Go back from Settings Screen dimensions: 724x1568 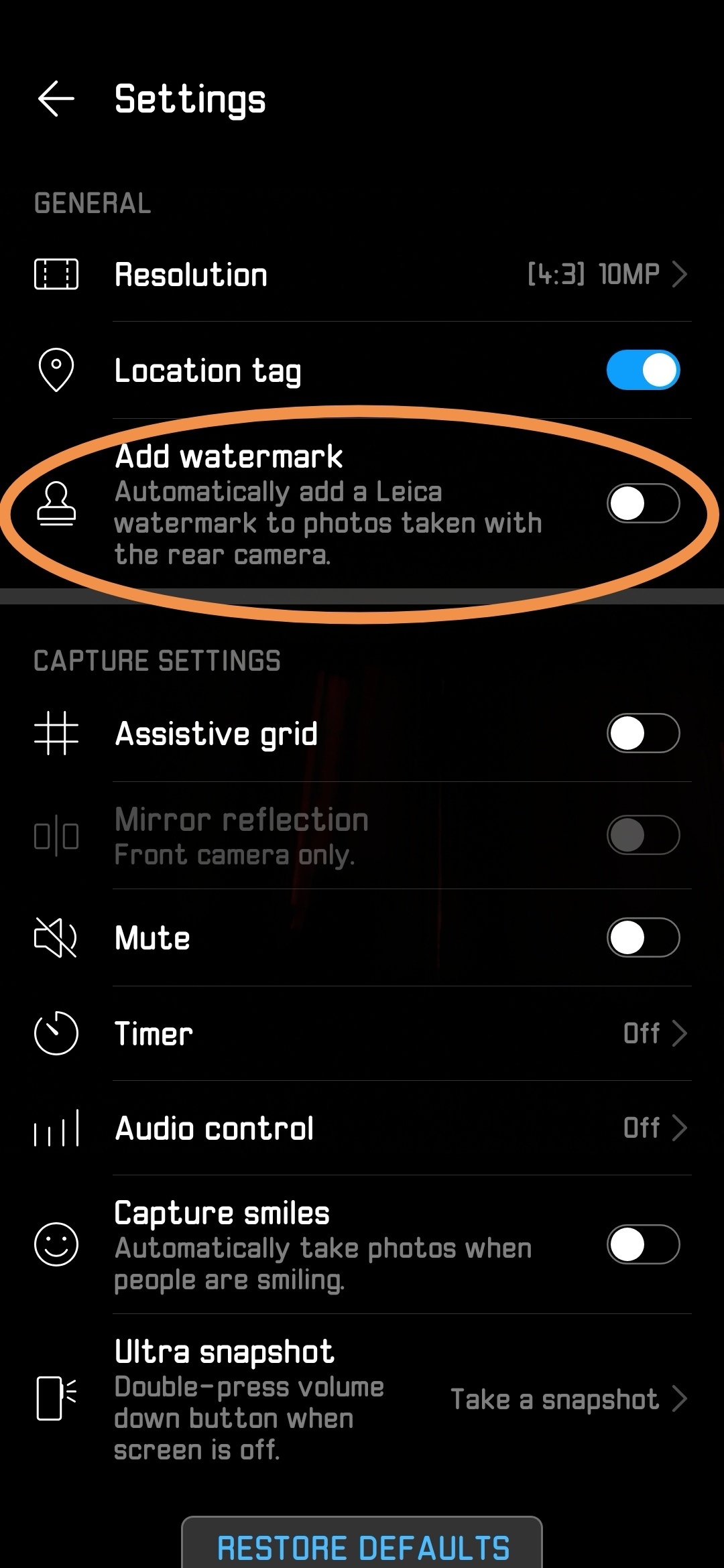(56, 99)
